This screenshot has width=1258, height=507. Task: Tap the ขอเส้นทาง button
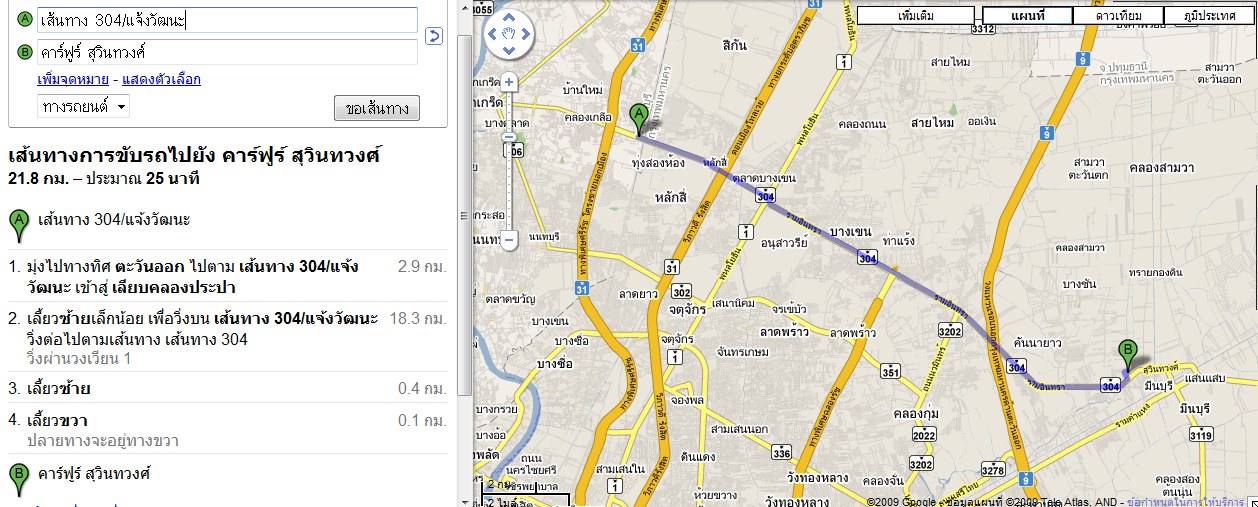pos(376,108)
